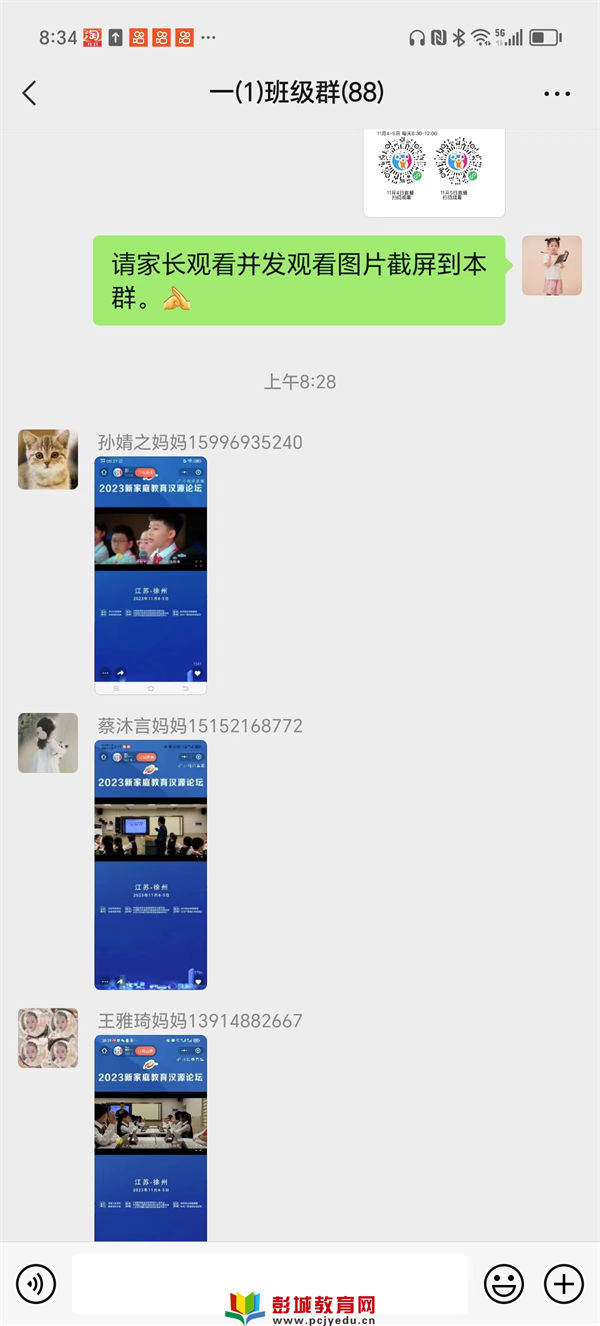The width and height of the screenshot is (600, 1326).
Task: Go back from the class group chat
Action: 29,94
